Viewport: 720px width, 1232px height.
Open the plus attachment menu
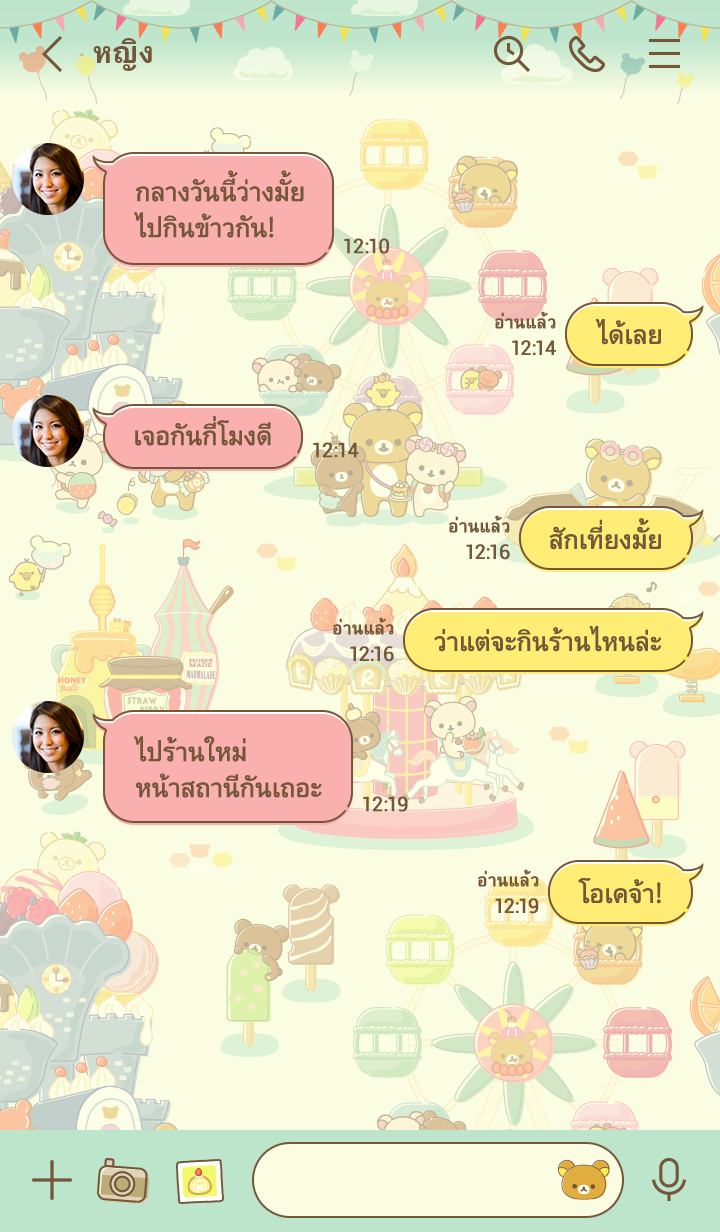coord(51,1181)
